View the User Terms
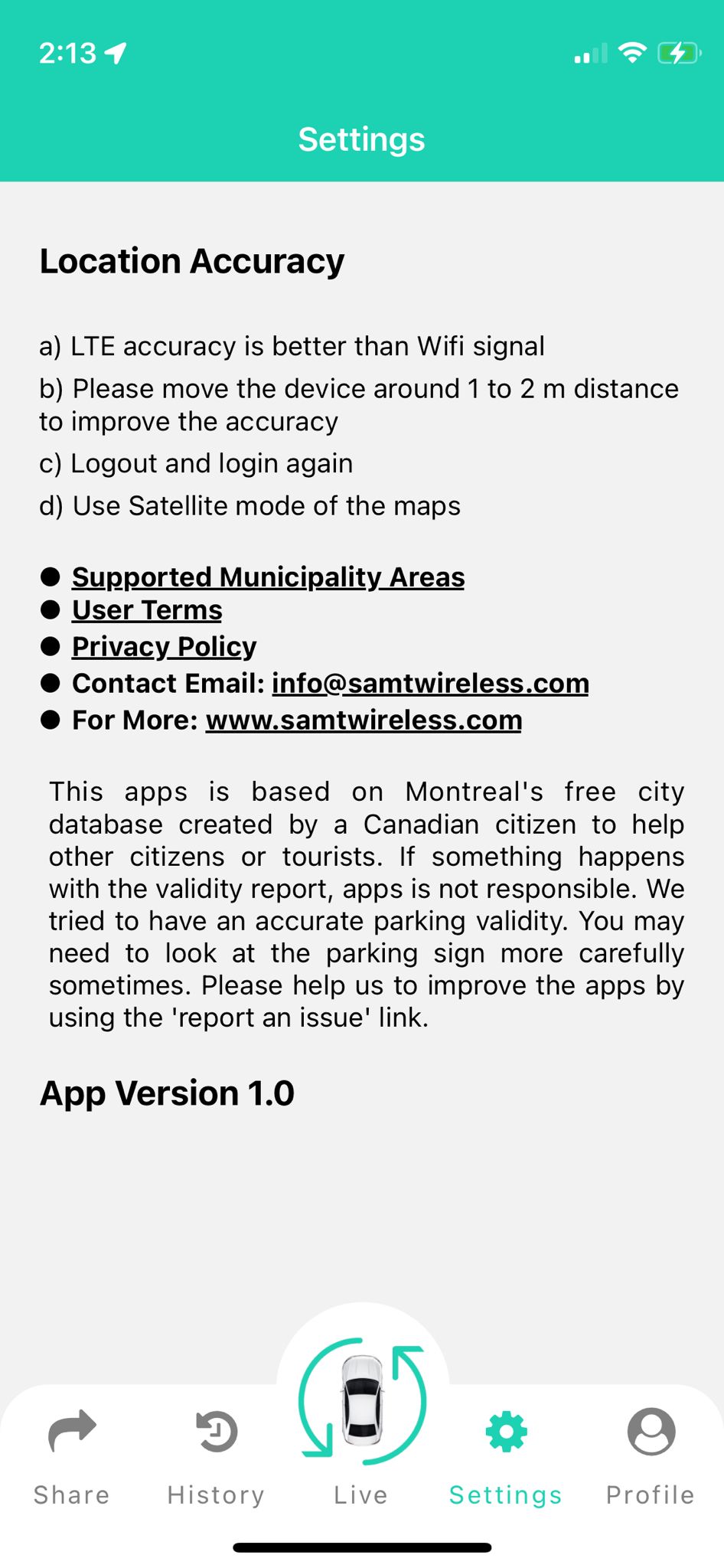 point(147,611)
